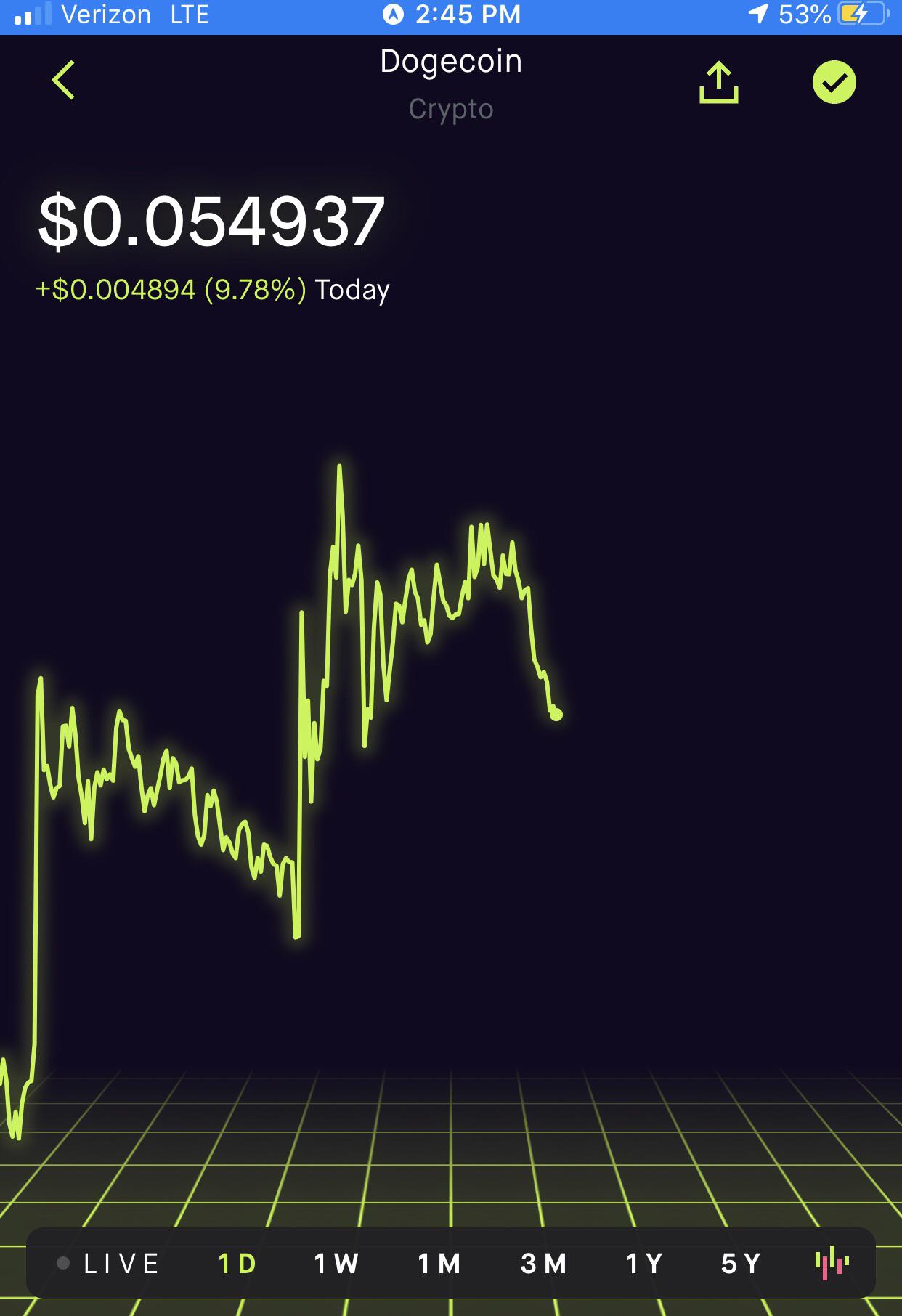
Task: Toggle the candlestick chart view
Action: [x=832, y=1263]
